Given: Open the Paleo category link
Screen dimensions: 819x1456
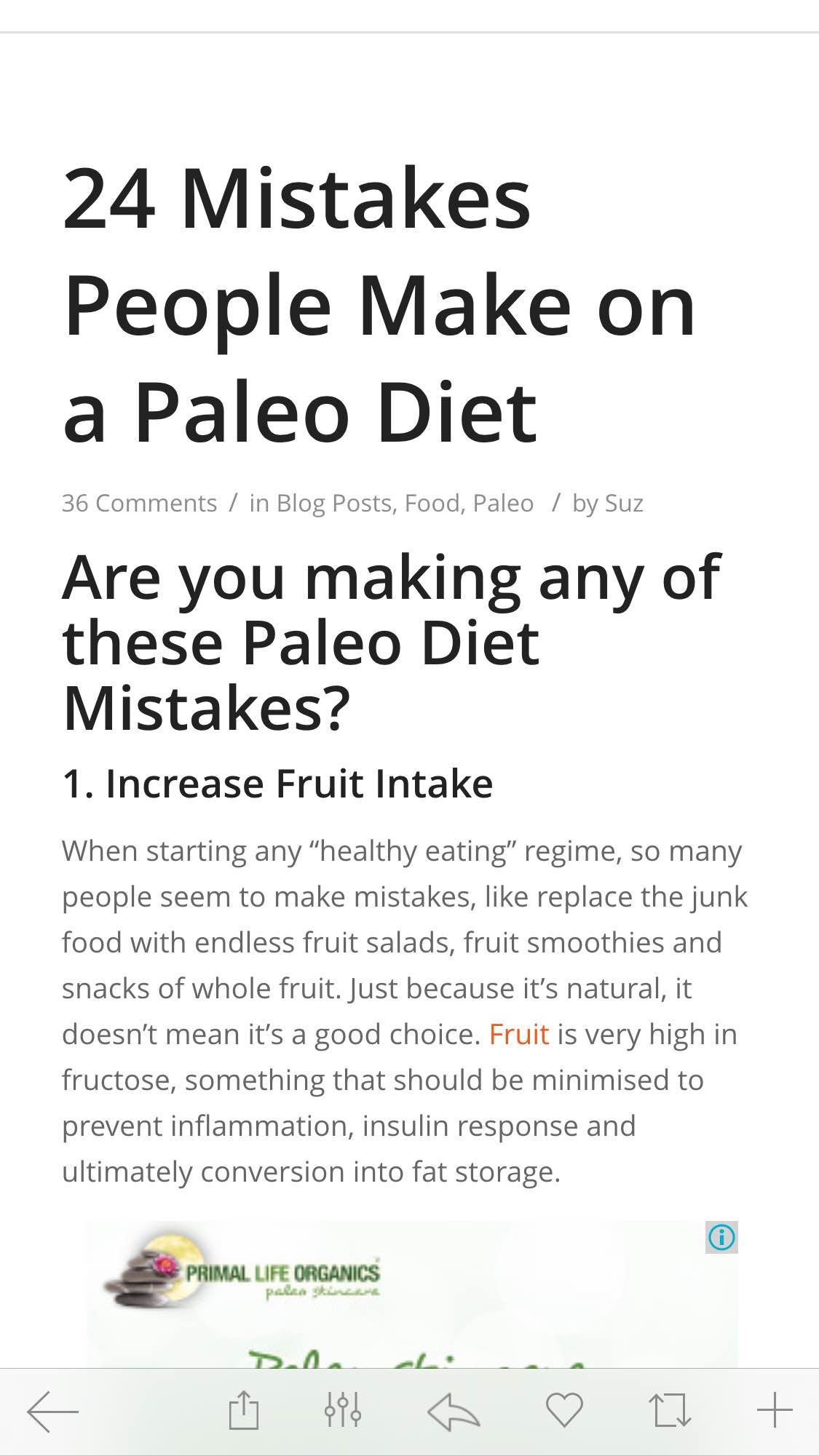Looking at the screenshot, I should point(503,503).
